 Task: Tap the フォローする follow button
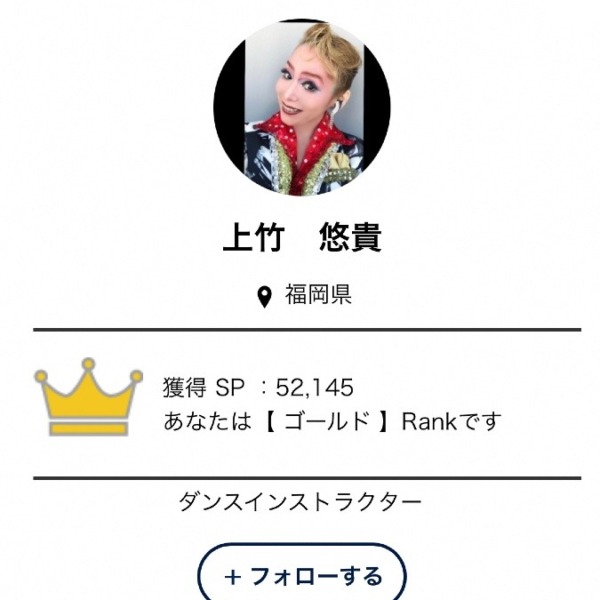tap(302, 575)
